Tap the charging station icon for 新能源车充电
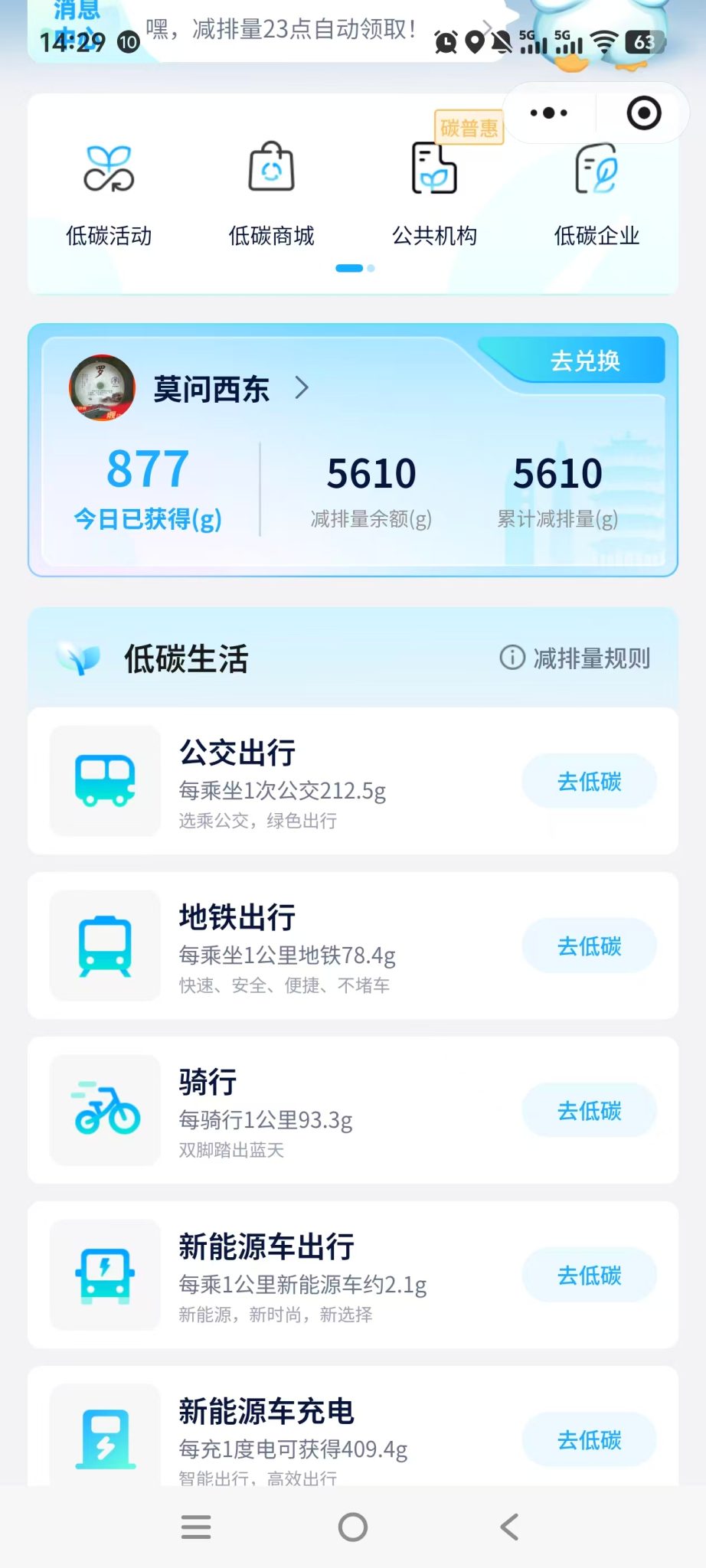This screenshot has width=706, height=1568. (x=105, y=1439)
